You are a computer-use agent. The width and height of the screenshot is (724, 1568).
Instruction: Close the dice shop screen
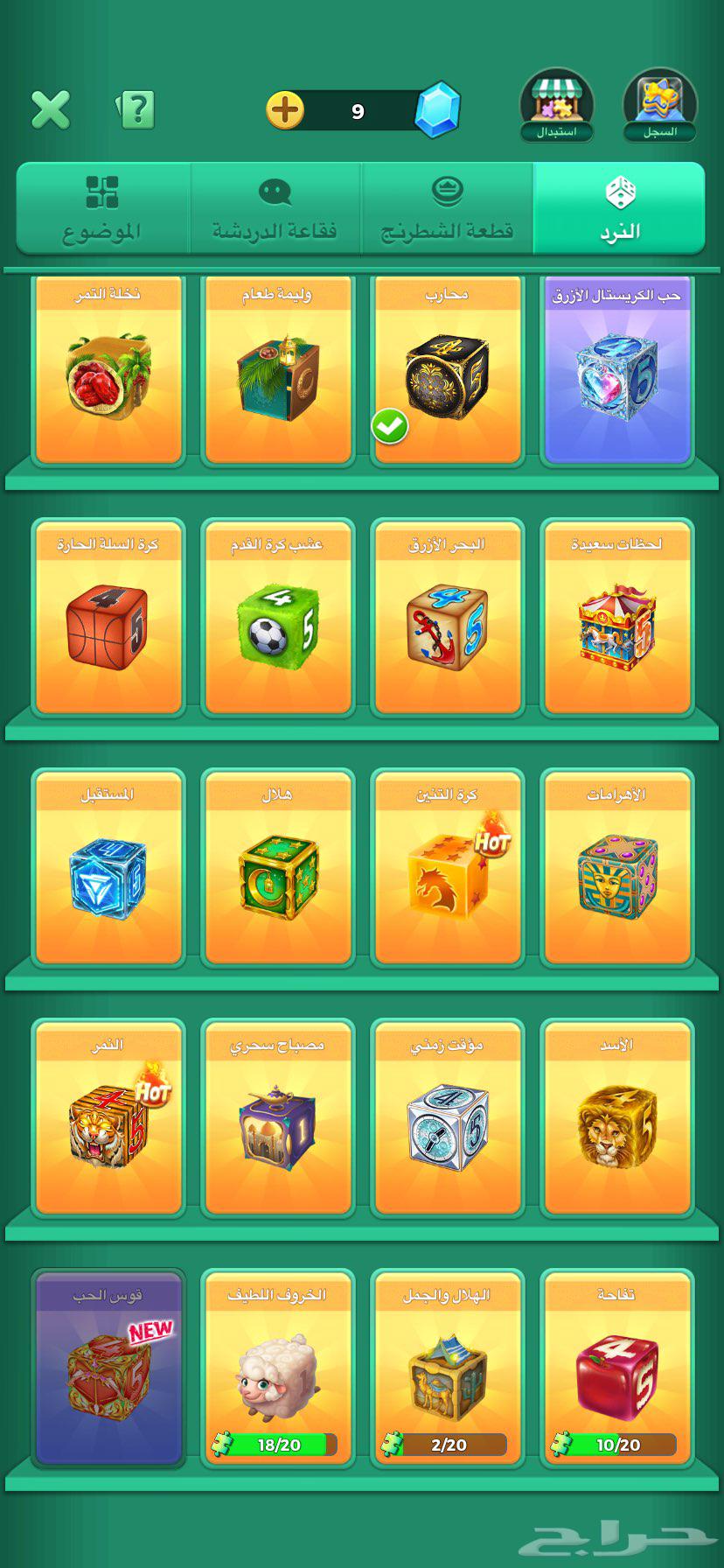(50, 110)
